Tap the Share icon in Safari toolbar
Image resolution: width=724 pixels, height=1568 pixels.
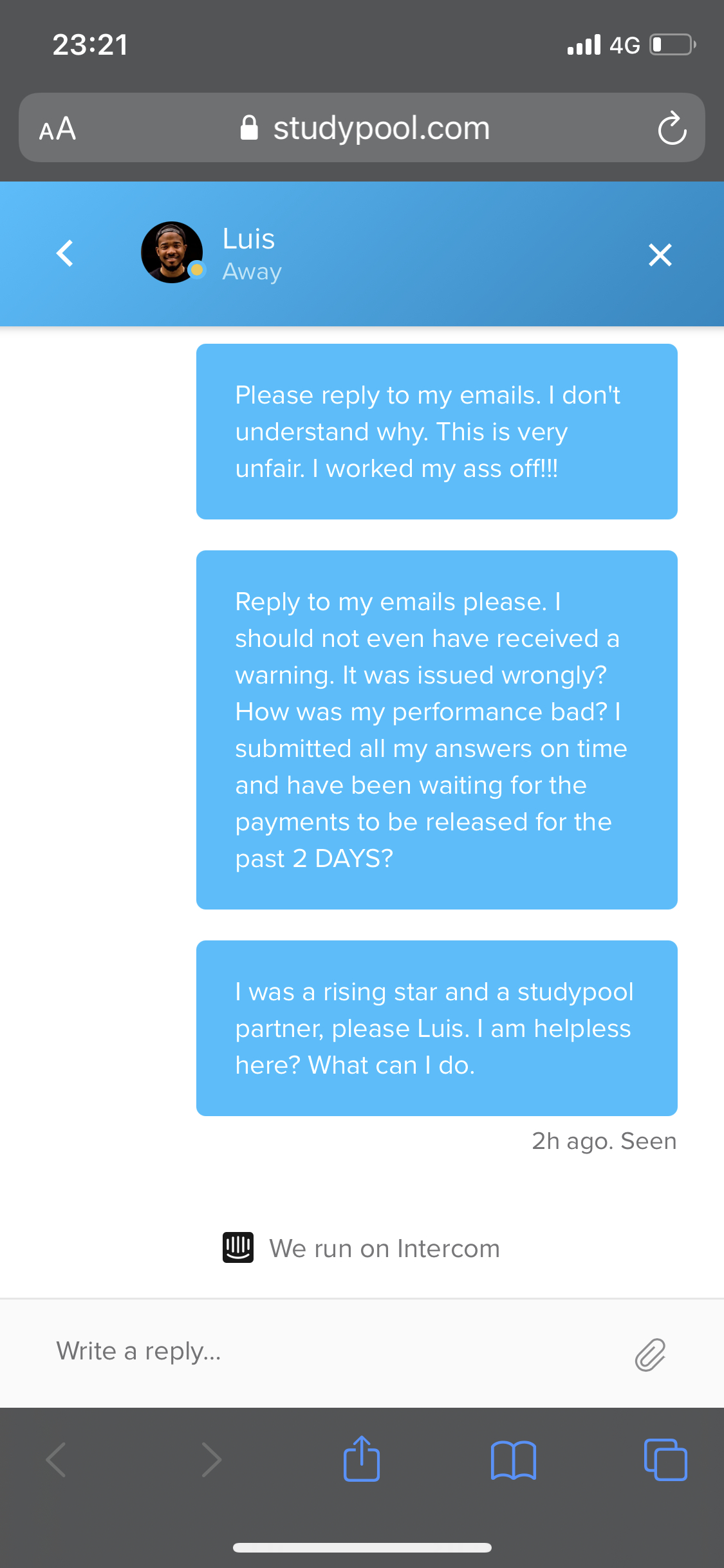[x=362, y=1460]
